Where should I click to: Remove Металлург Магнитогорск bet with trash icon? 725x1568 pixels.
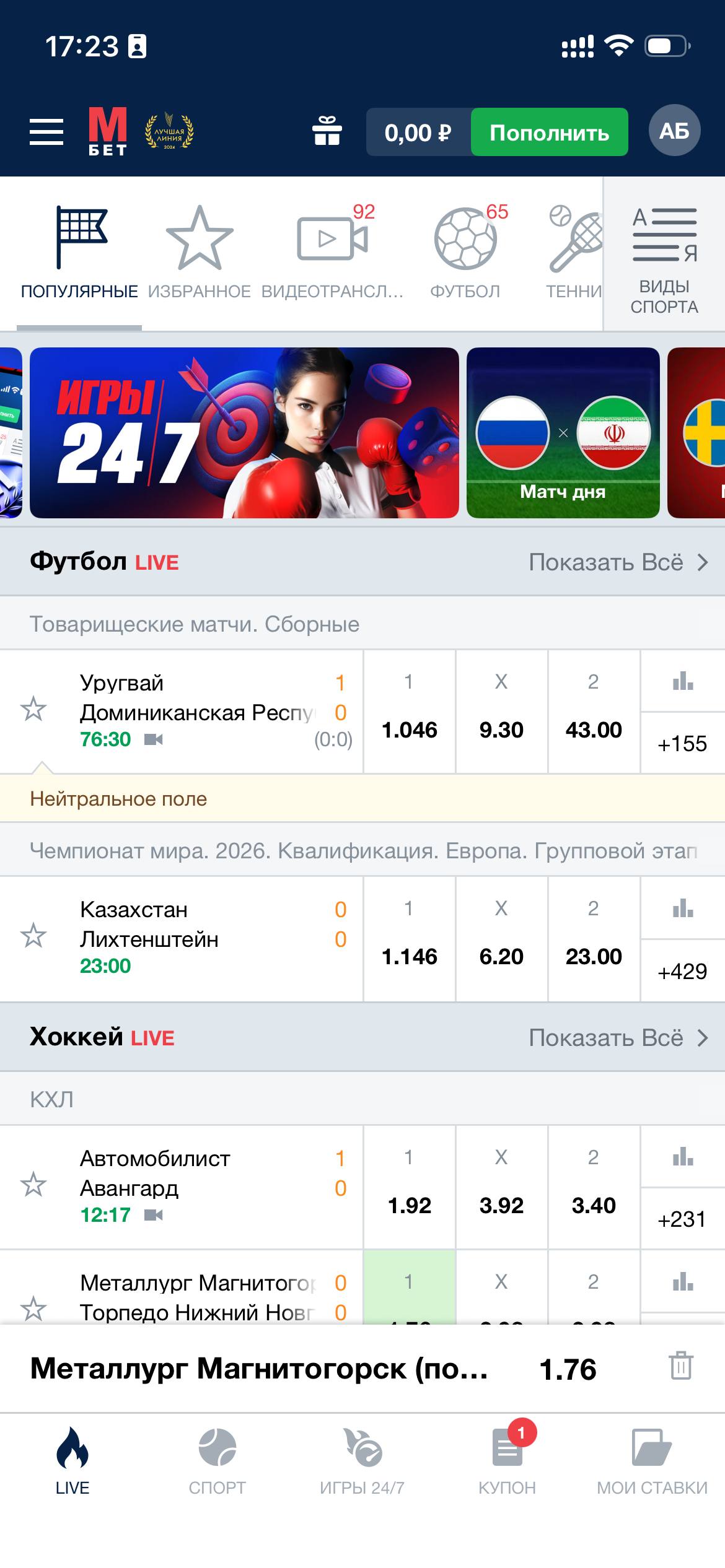[680, 1365]
